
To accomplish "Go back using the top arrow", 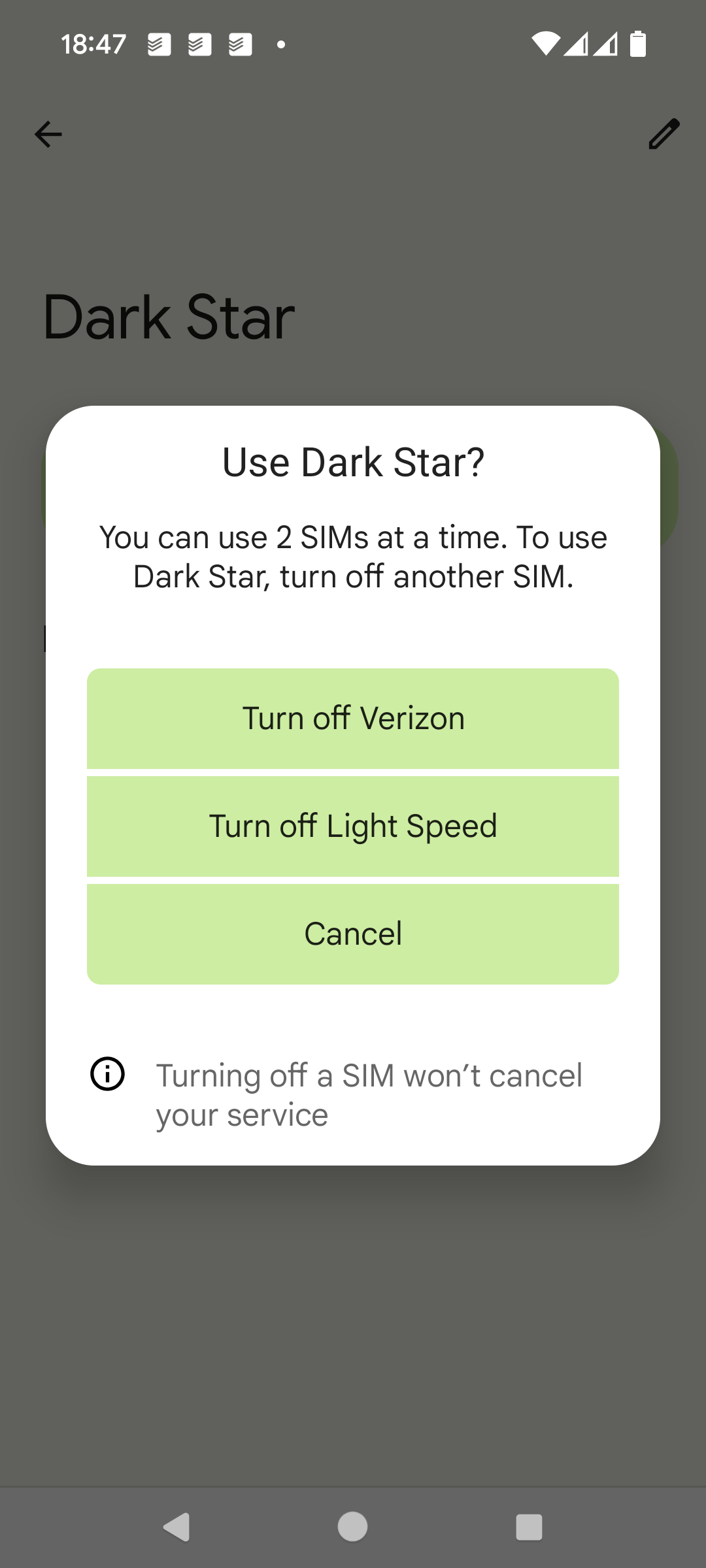I will point(48,135).
